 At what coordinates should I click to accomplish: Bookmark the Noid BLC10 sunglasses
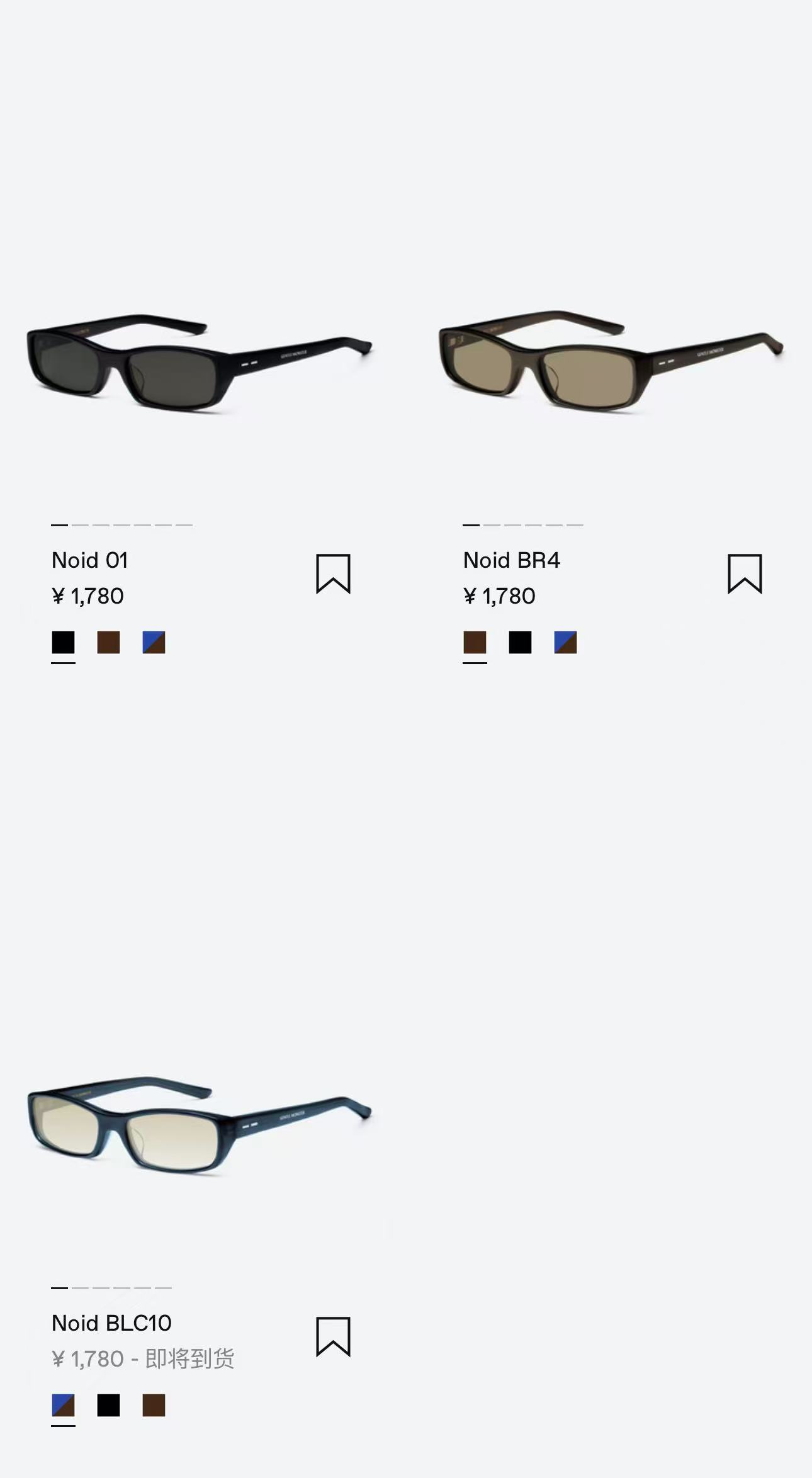(x=333, y=1336)
